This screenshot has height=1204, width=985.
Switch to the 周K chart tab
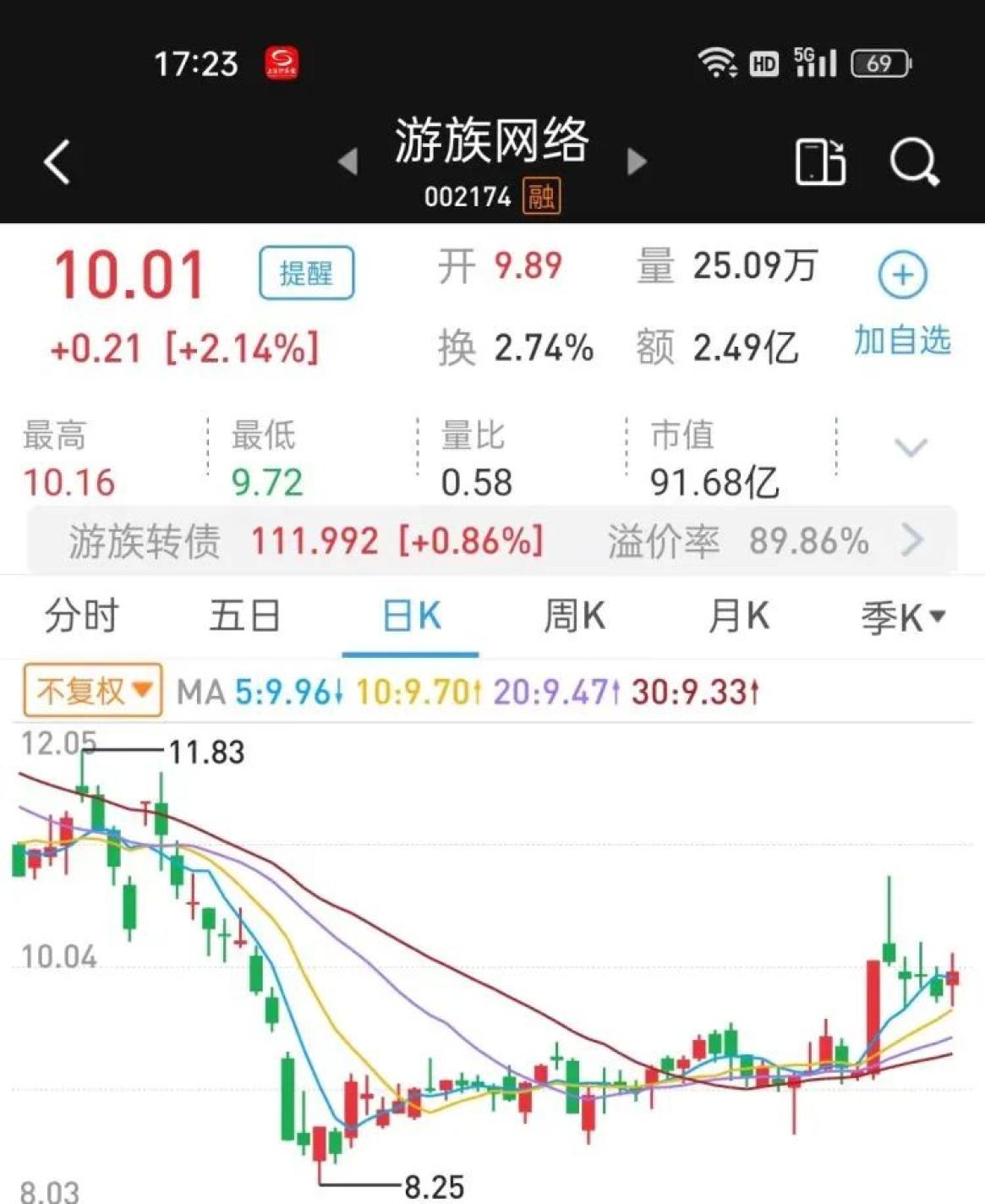(574, 616)
